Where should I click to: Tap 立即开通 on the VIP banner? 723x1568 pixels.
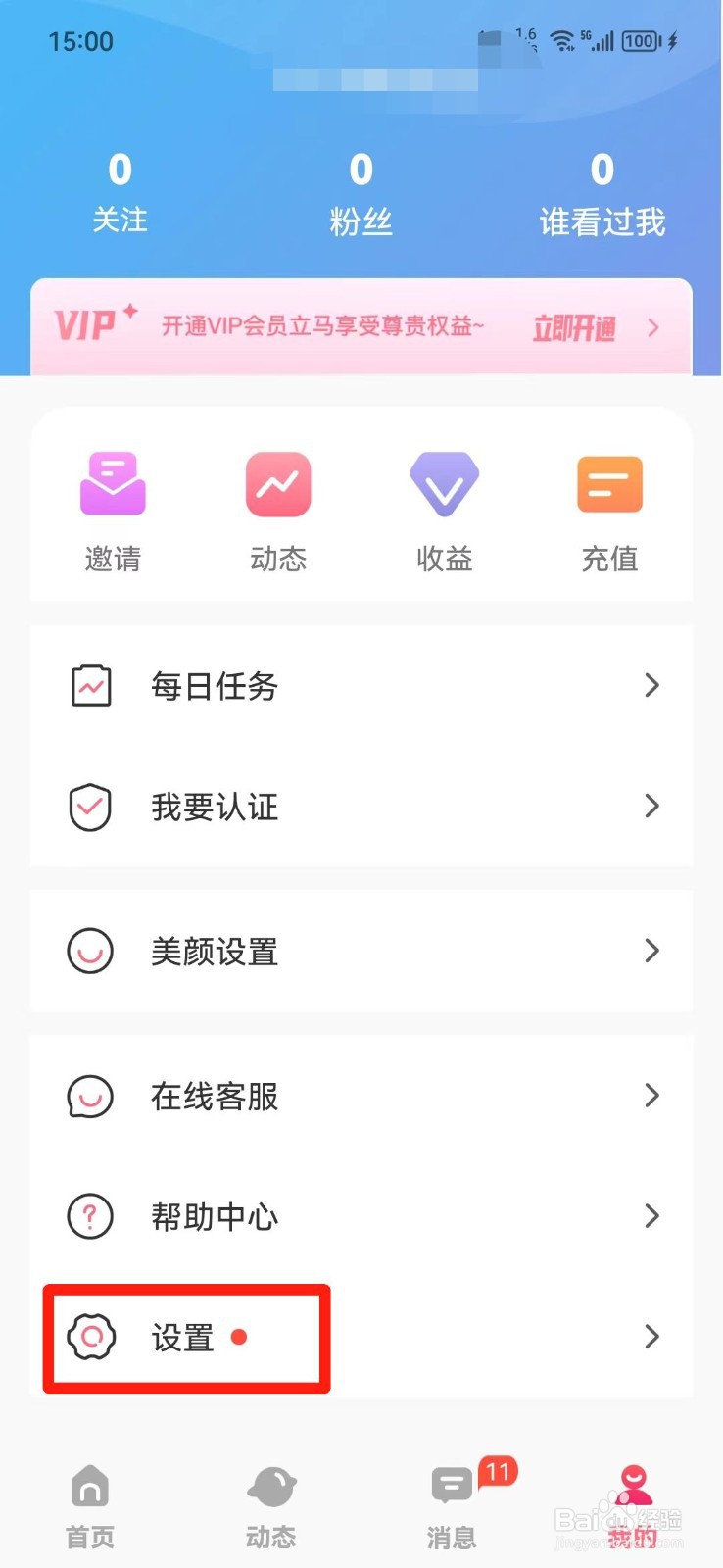(x=574, y=327)
